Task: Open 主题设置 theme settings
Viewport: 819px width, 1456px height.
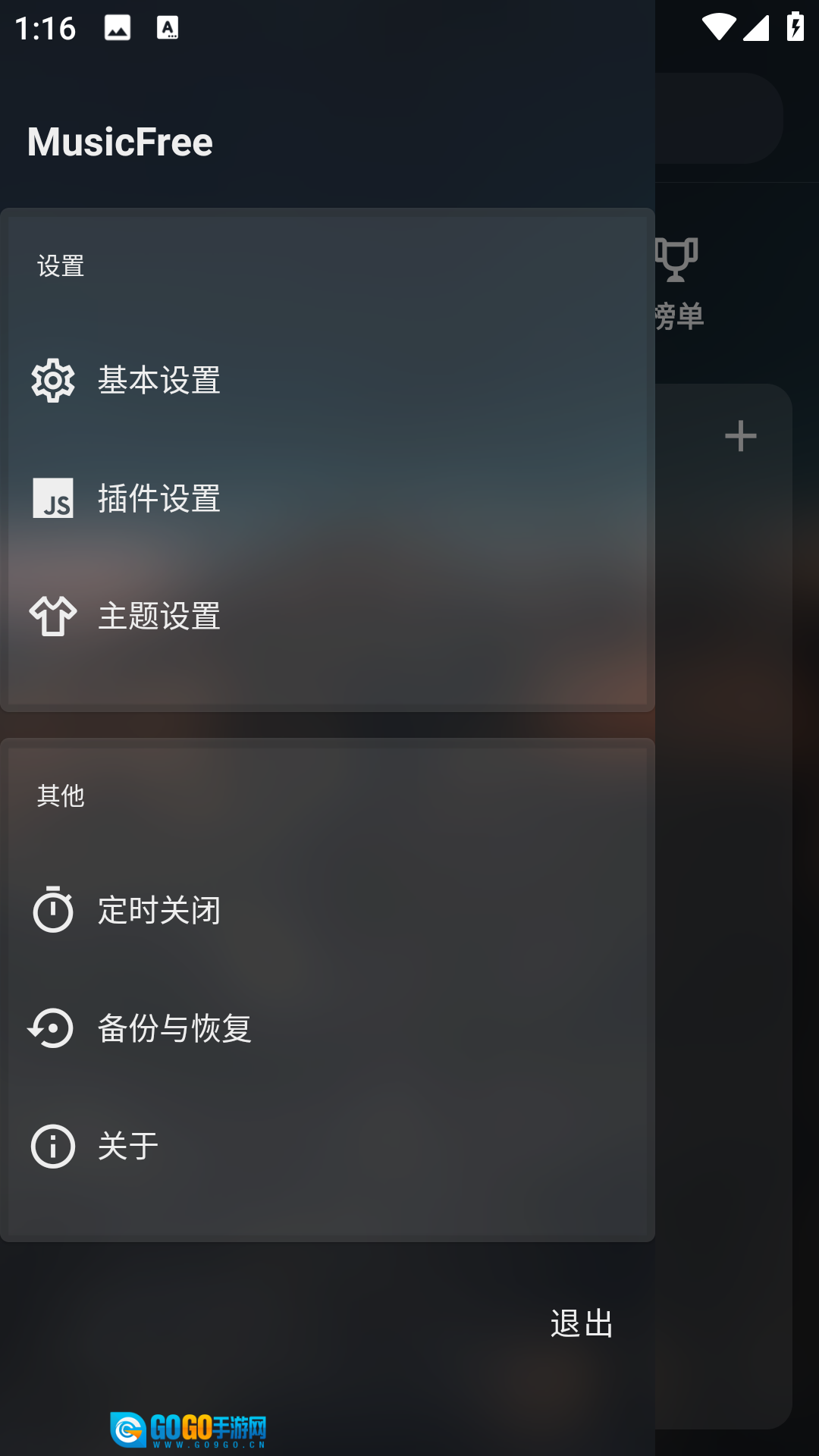Action: click(x=159, y=616)
